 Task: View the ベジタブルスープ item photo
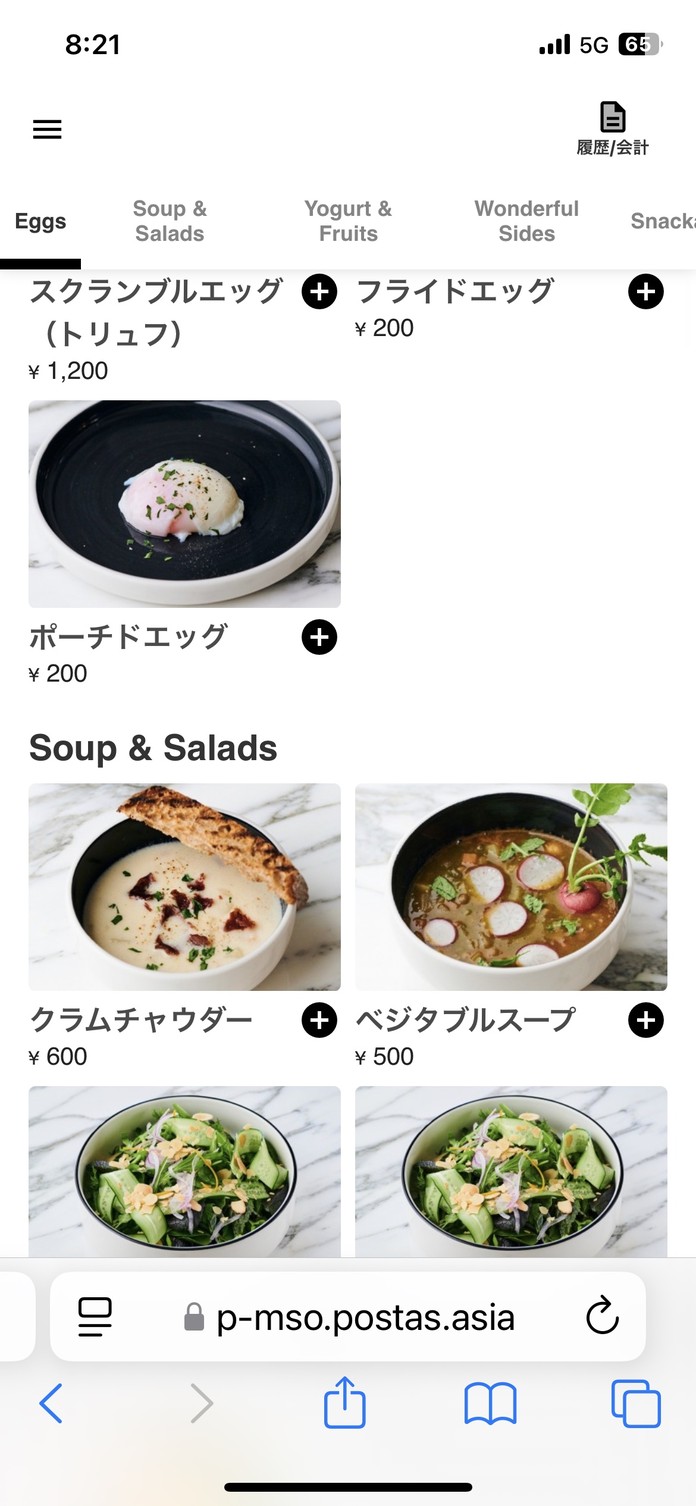click(x=511, y=887)
